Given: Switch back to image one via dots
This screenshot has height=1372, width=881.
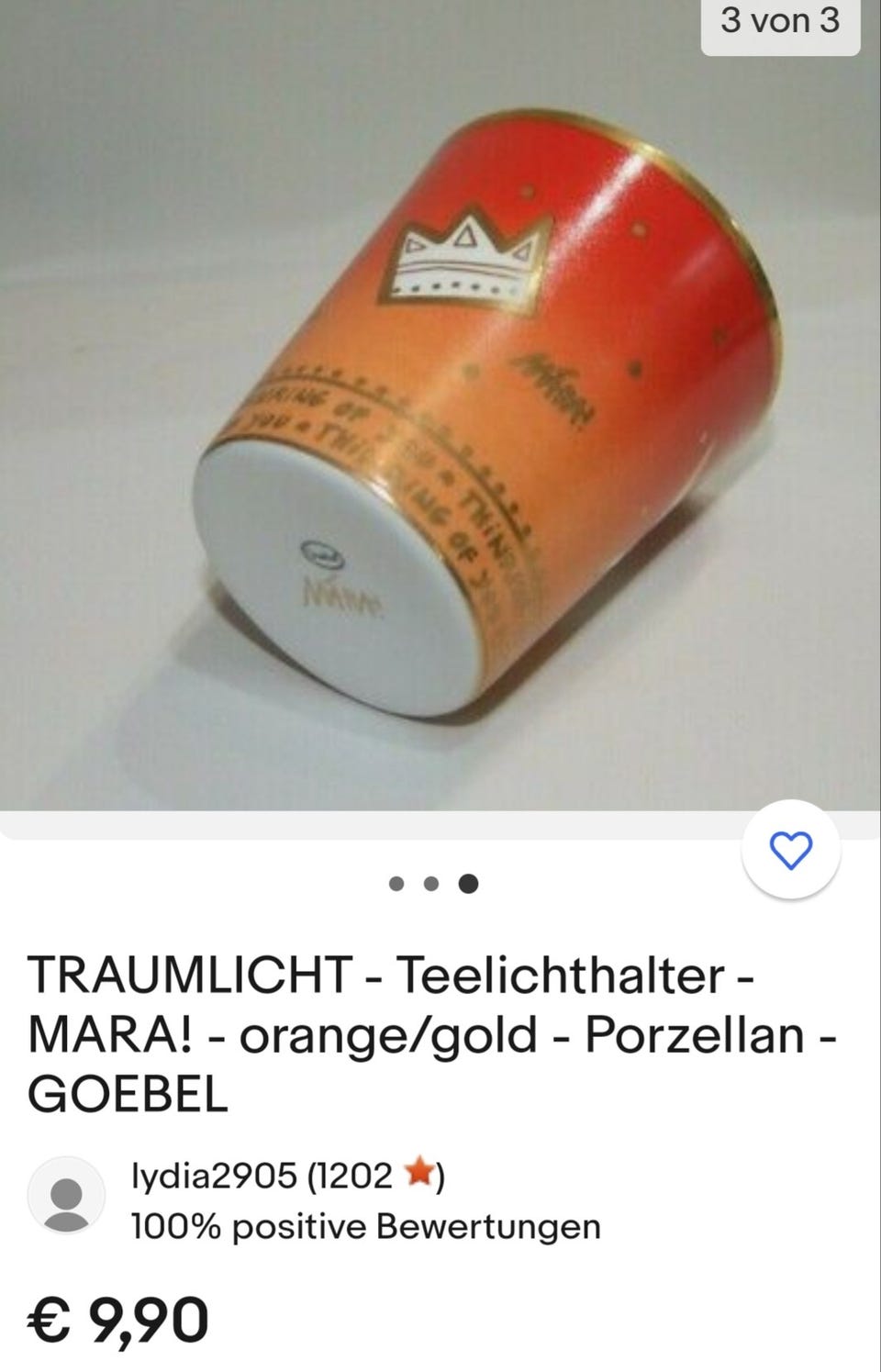Looking at the screenshot, I should (x=396, y=884).
